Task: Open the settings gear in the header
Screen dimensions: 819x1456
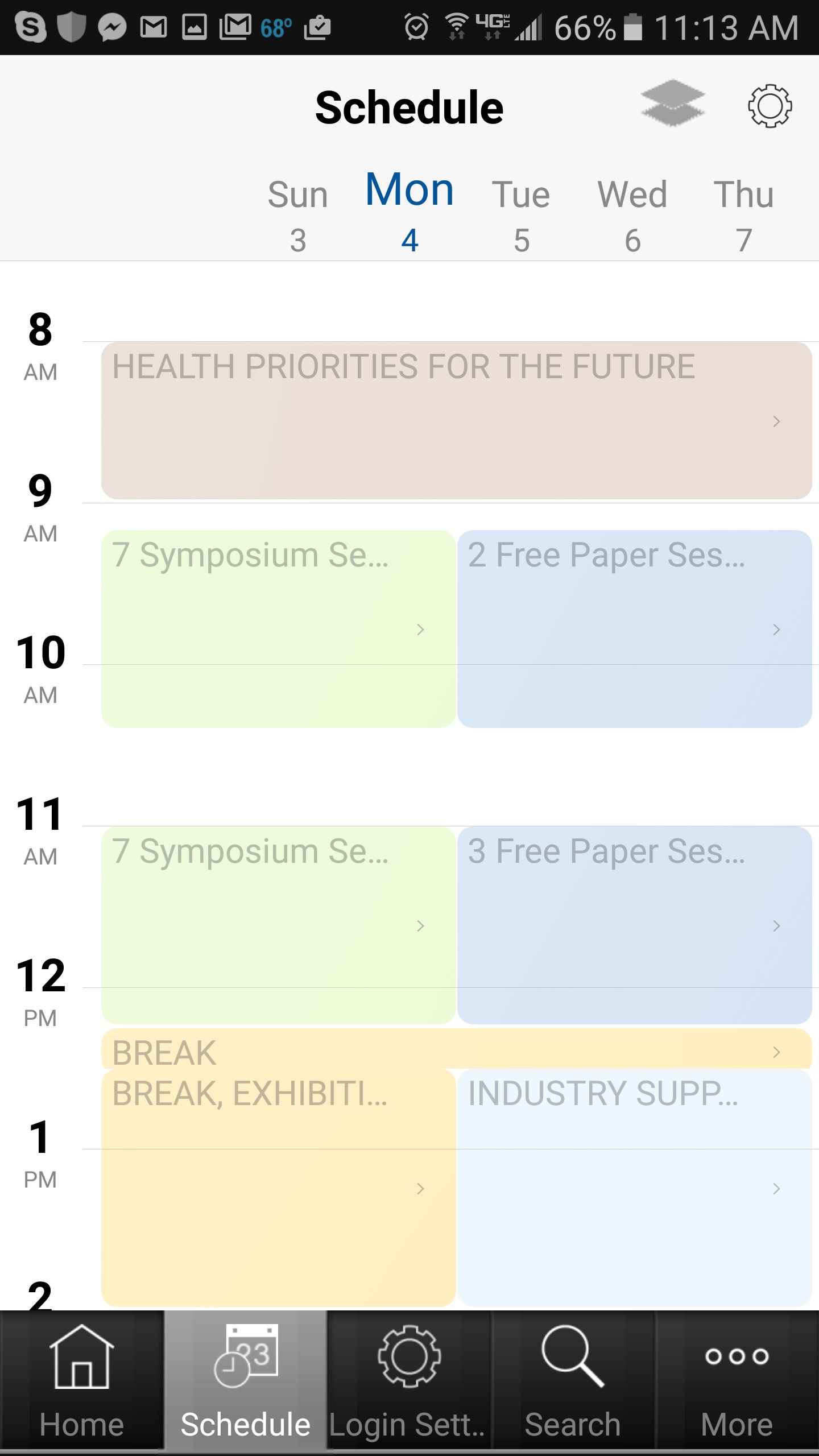Action: click(x=770, y=106)
